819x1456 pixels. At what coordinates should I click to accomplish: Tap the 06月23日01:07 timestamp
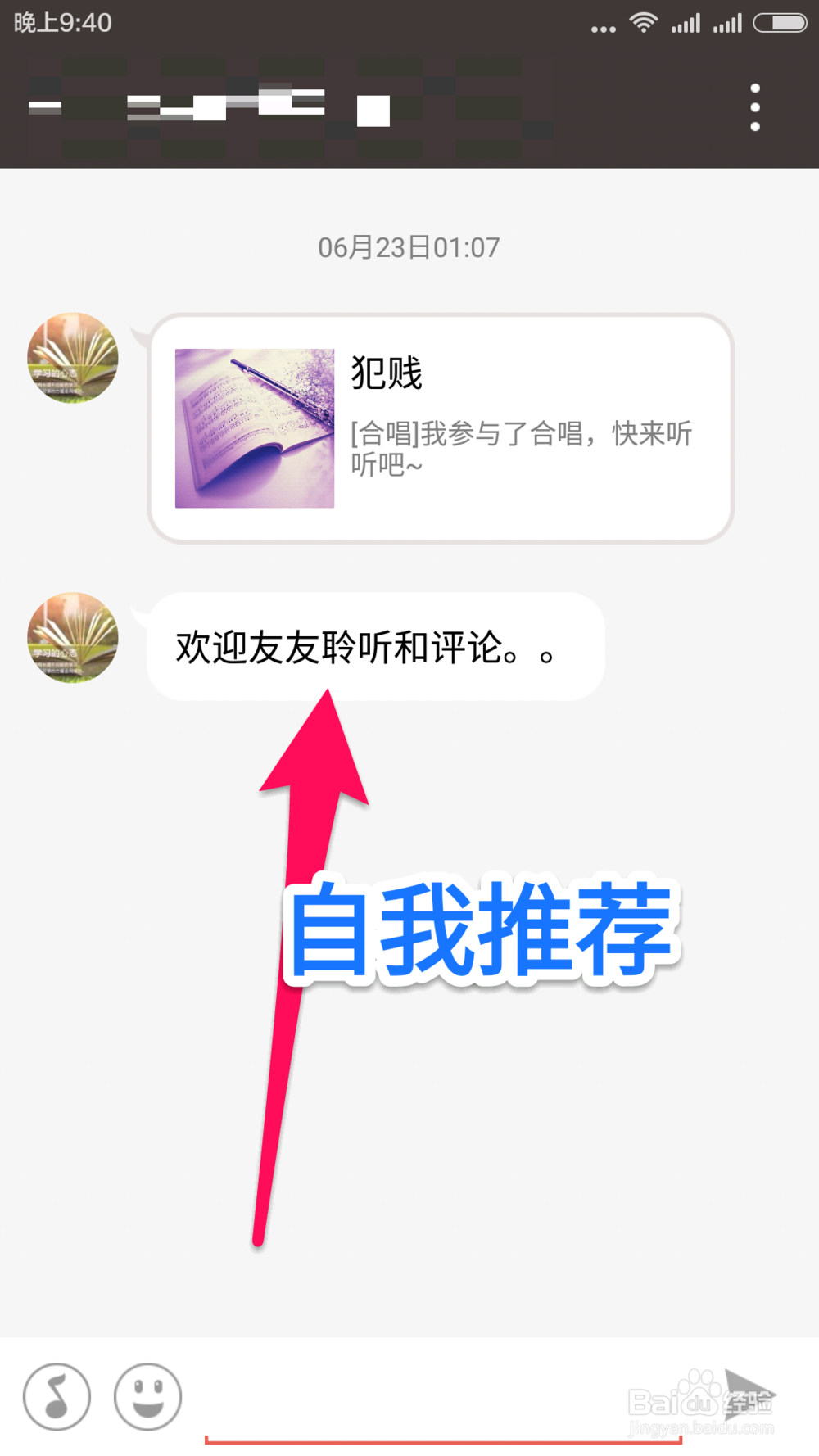pyautogui.click(x=409, y=246)
